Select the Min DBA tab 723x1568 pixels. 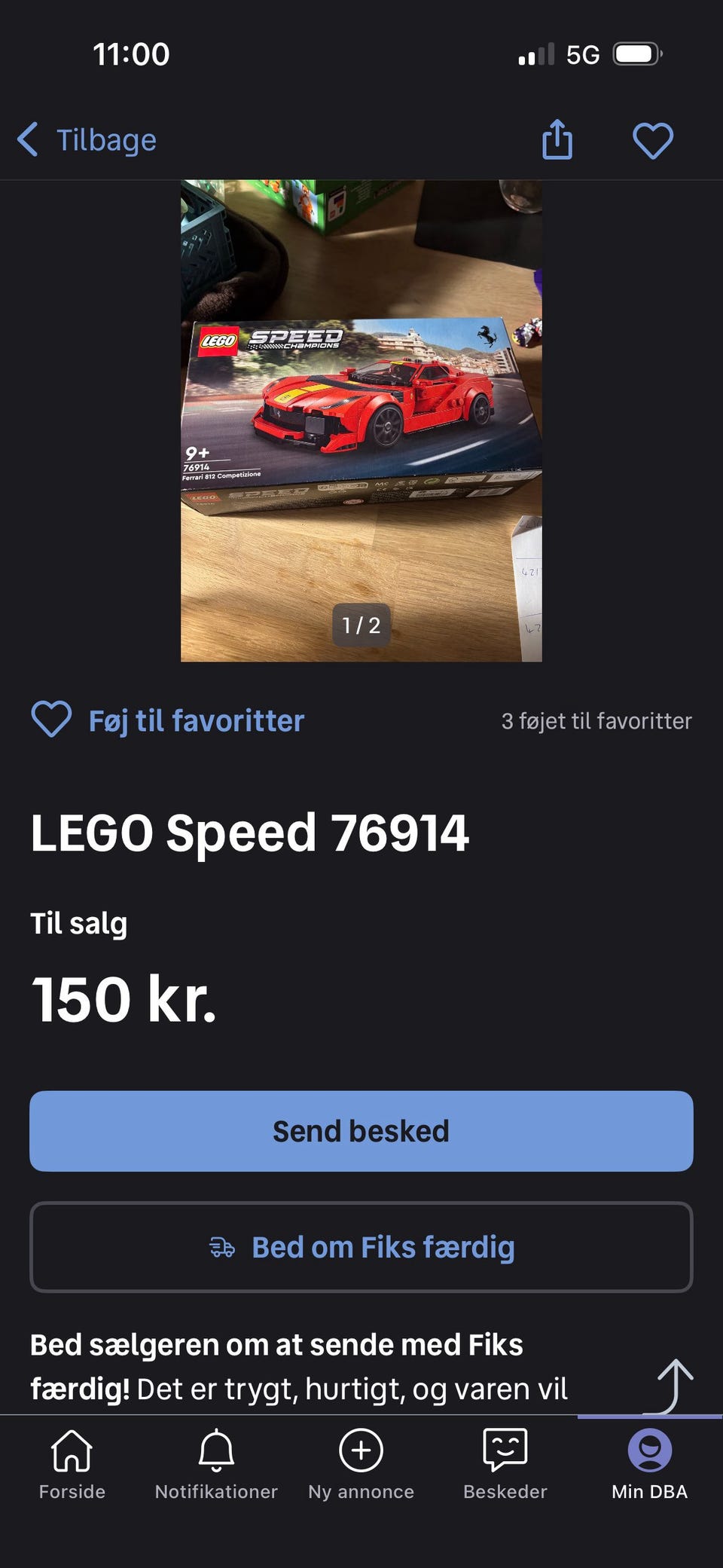point(649,1464)
